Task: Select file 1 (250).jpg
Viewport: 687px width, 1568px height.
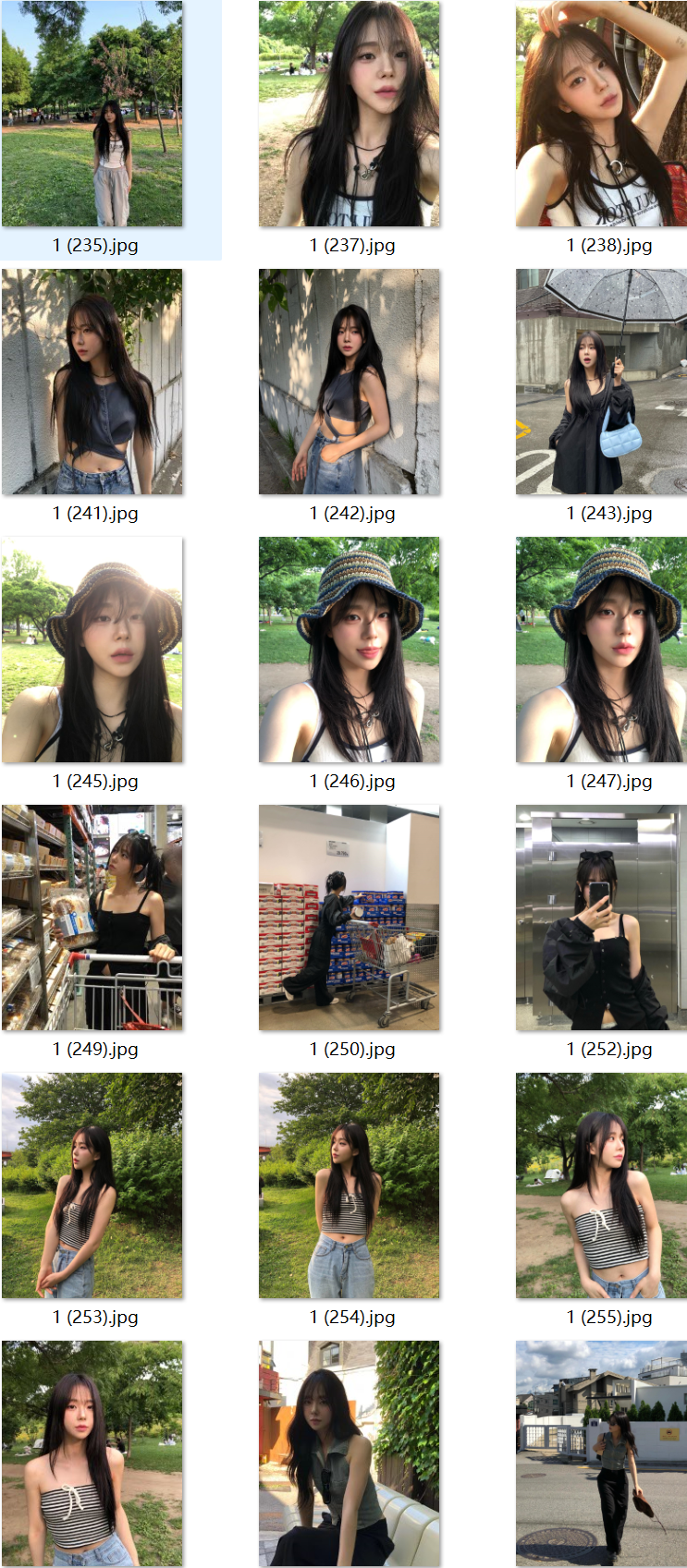Action: pyautogui.click(x=350, y=918)
